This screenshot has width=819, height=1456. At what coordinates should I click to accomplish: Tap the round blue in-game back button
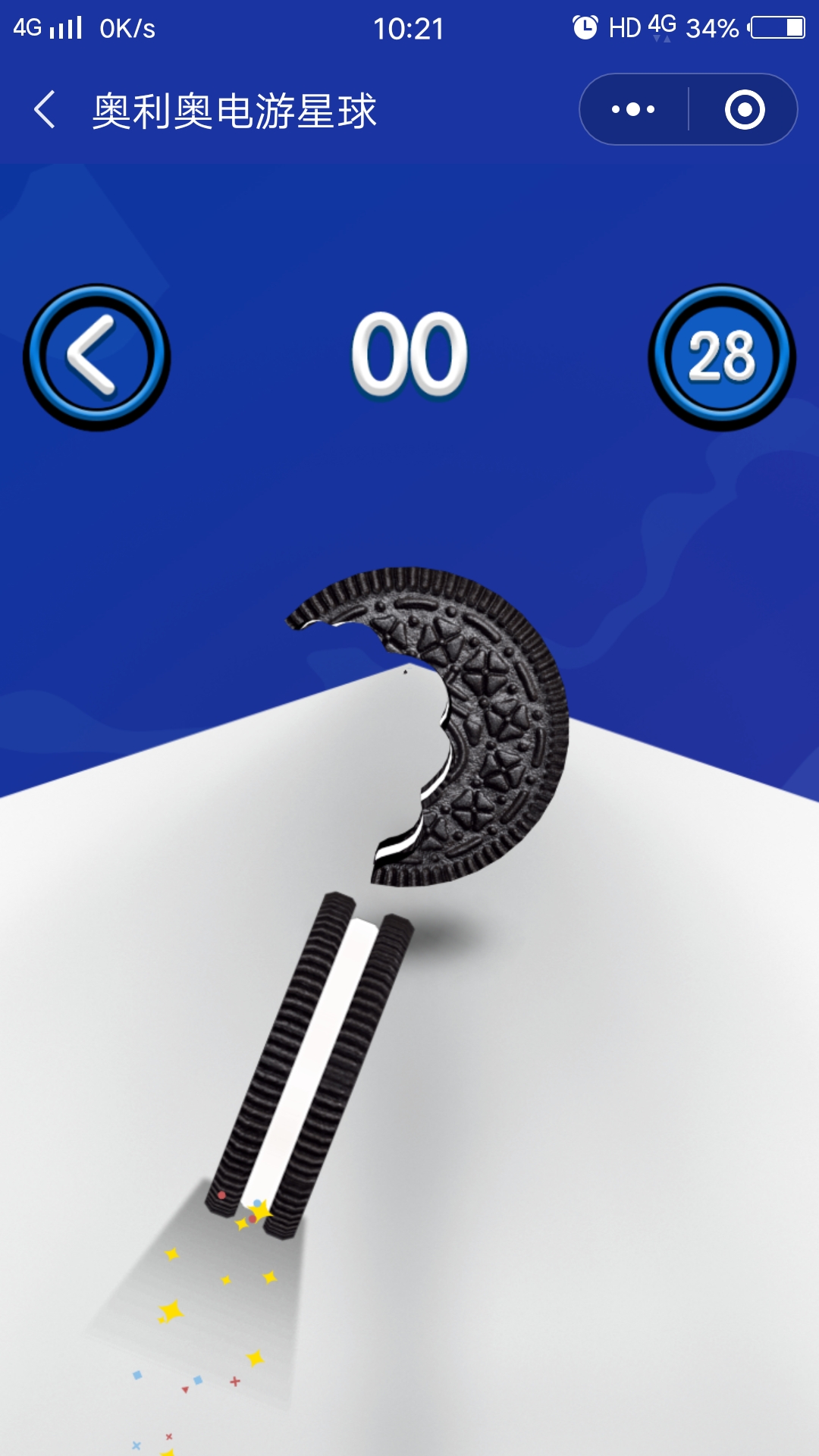96,357
